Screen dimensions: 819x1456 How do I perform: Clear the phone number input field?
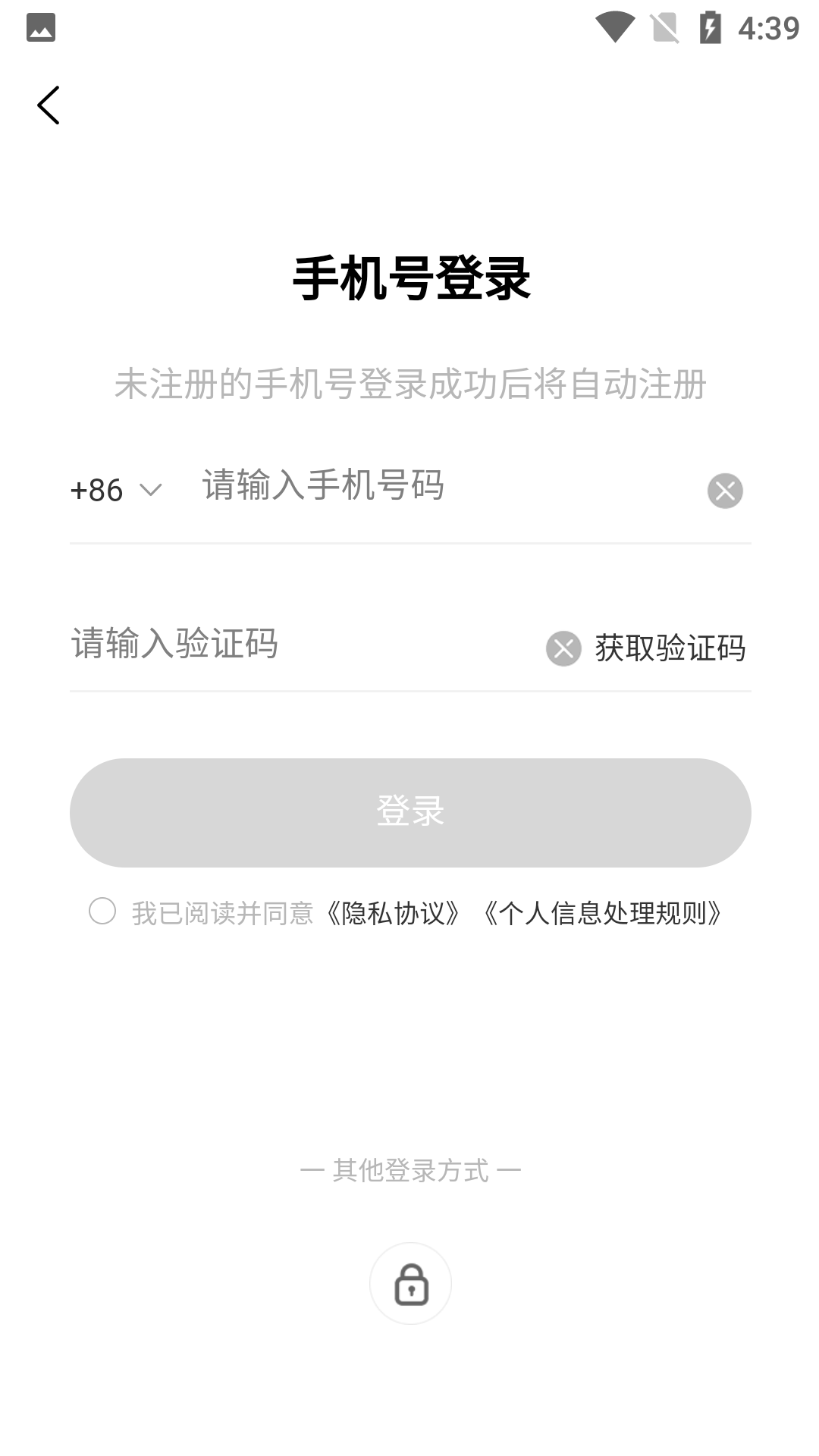click(726, 491)
